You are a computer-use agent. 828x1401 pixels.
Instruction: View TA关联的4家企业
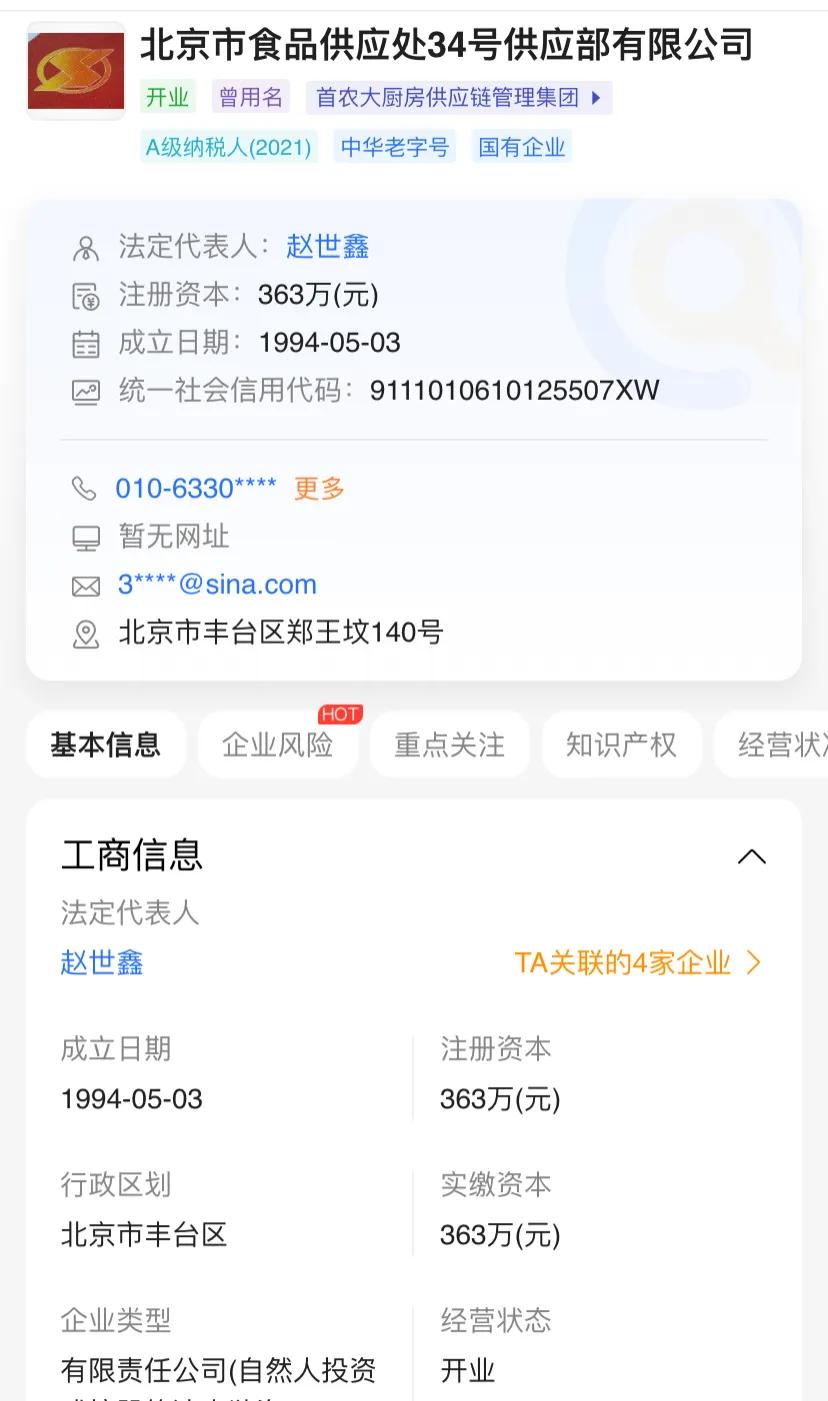638,963
